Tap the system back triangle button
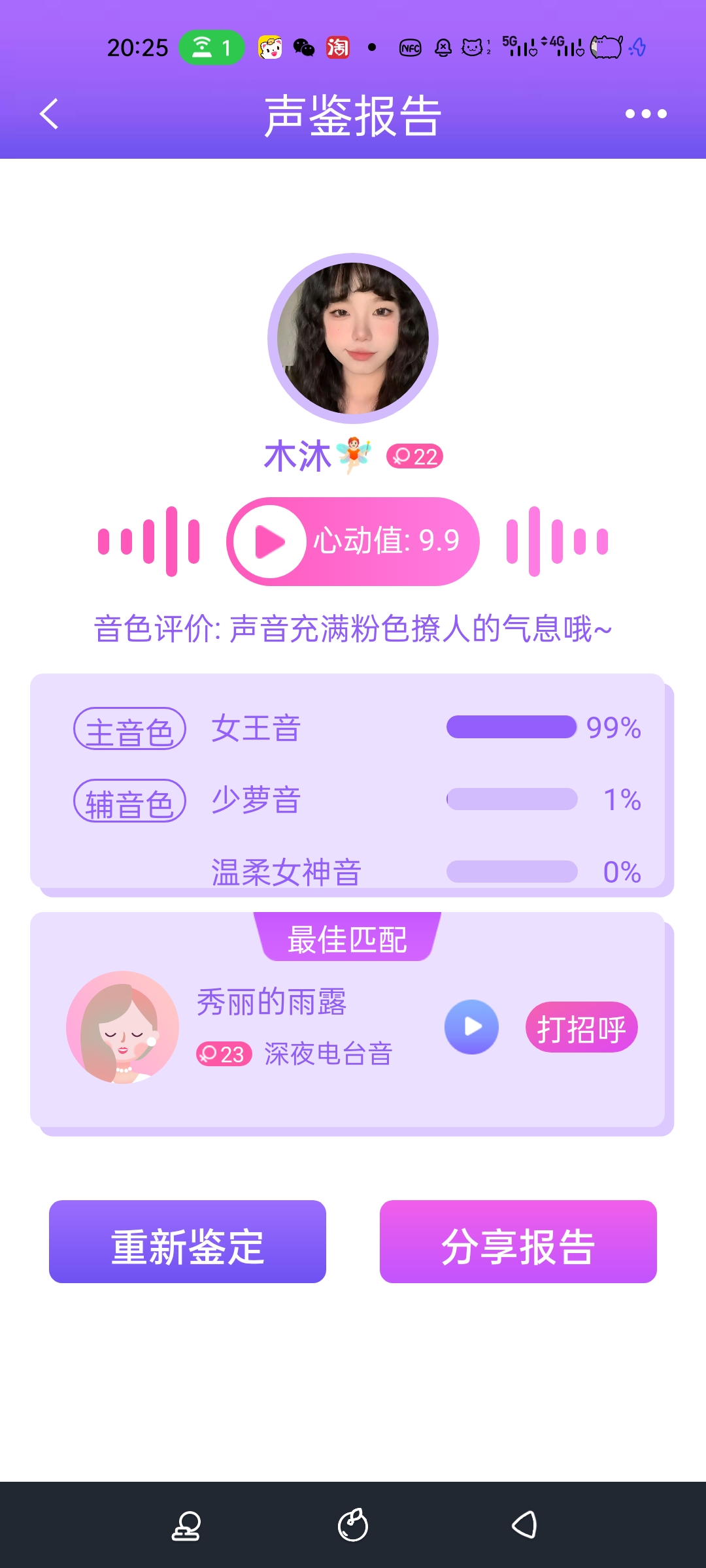The width and height of the screenshot is (706, 1568). point(524,1526)
